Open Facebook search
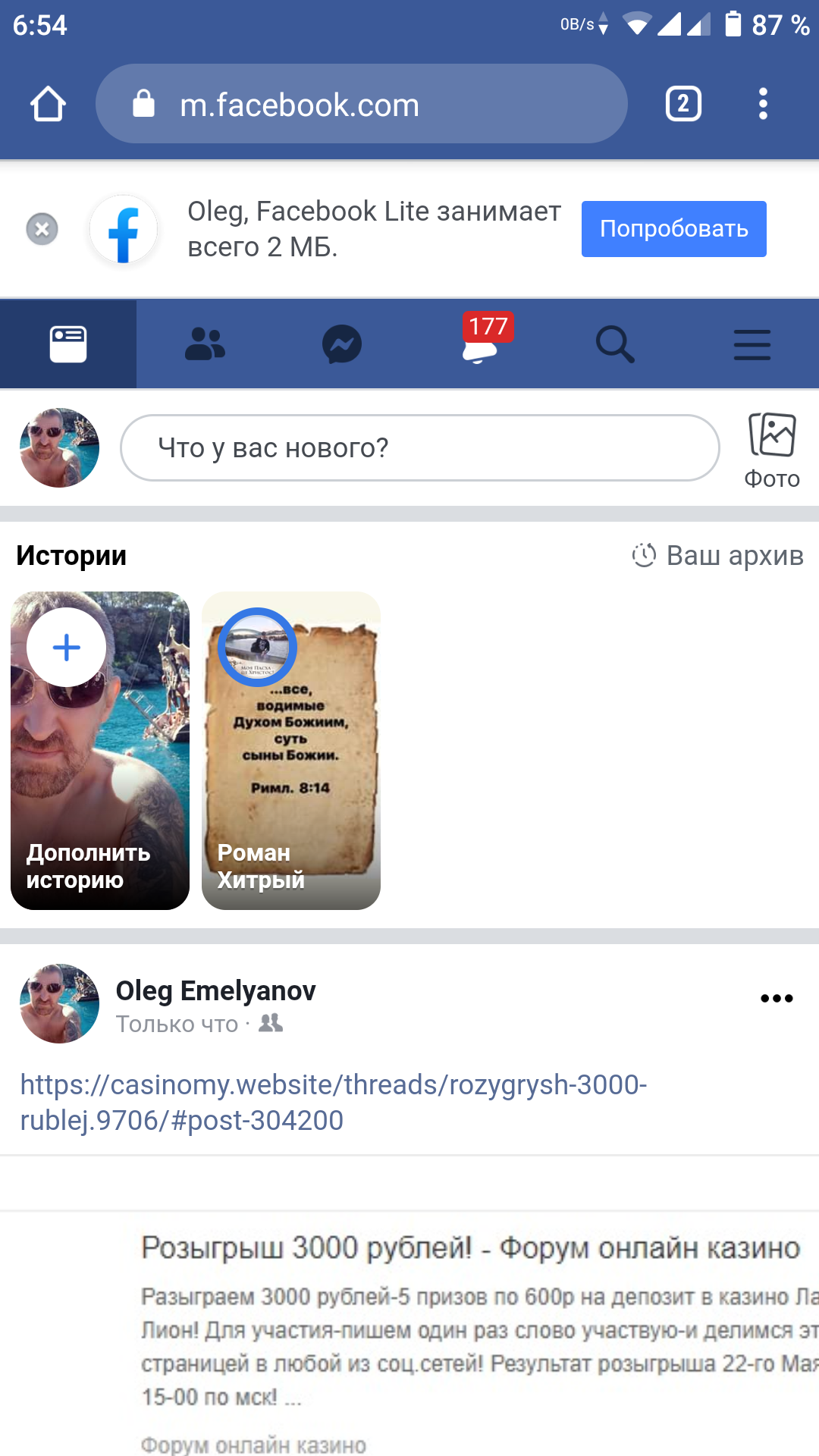819x1456 pixels. 615,345
